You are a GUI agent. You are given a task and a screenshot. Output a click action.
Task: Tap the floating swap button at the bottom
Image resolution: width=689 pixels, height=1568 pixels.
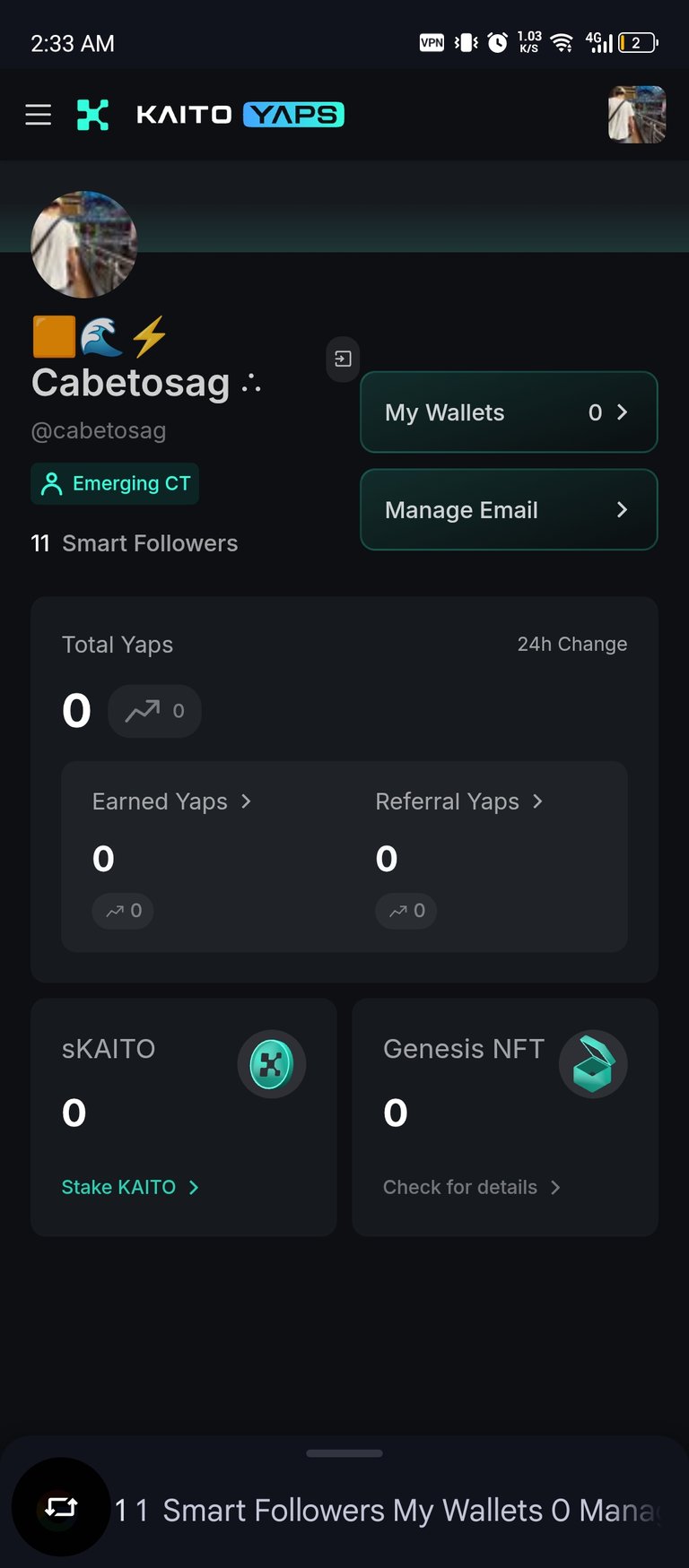click(x=61, y=1507)
